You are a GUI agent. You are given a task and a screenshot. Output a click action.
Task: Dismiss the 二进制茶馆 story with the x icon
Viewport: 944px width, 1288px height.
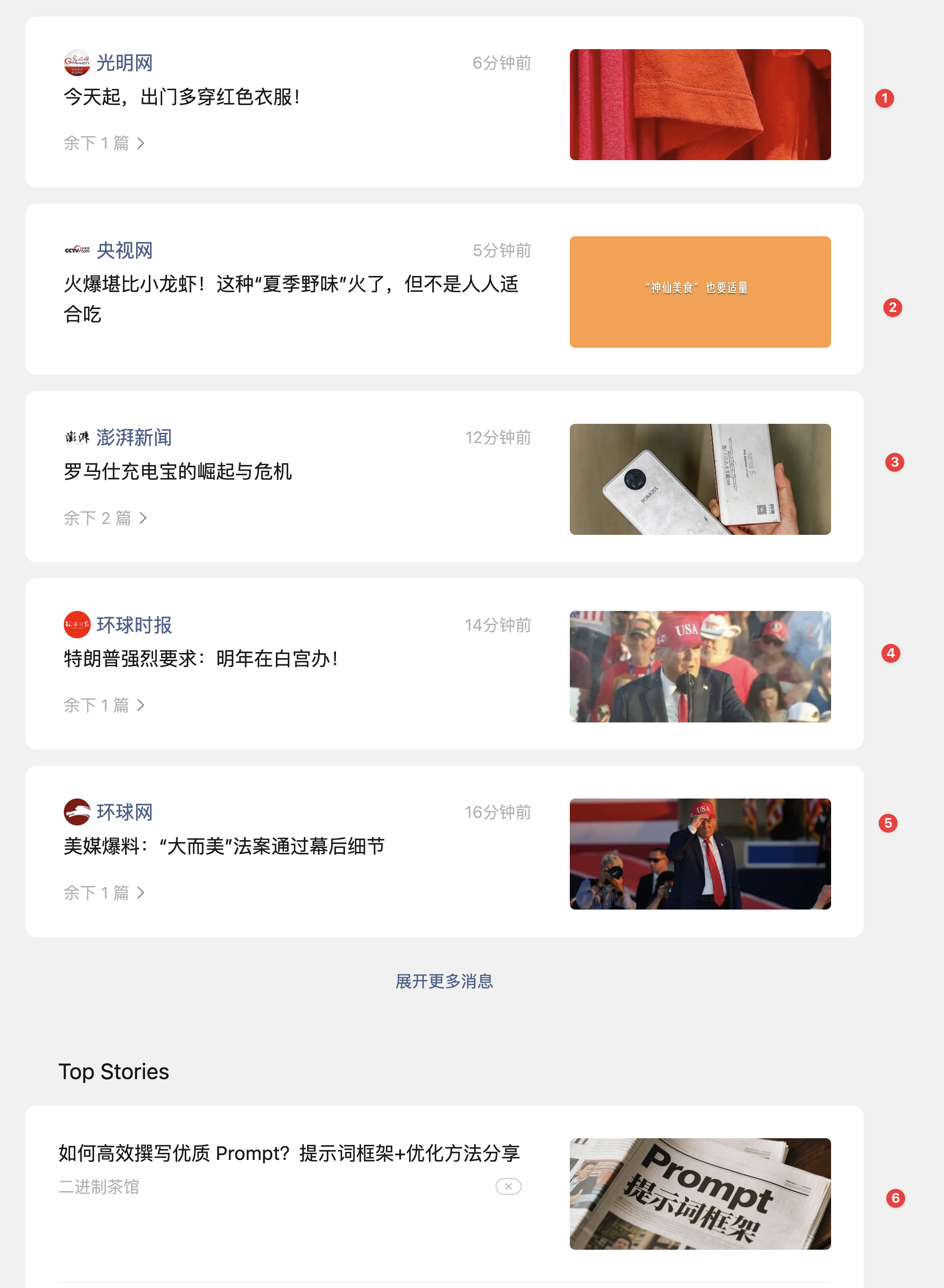coord(507,1187)
